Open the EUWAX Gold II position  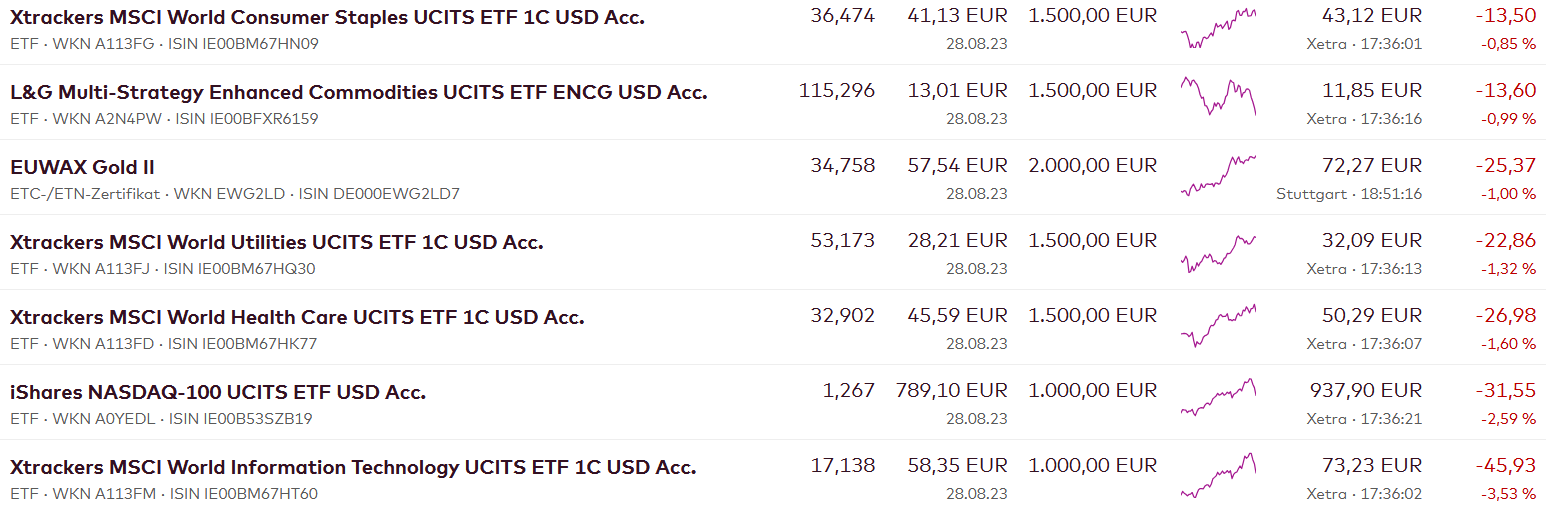click(82, 167)
